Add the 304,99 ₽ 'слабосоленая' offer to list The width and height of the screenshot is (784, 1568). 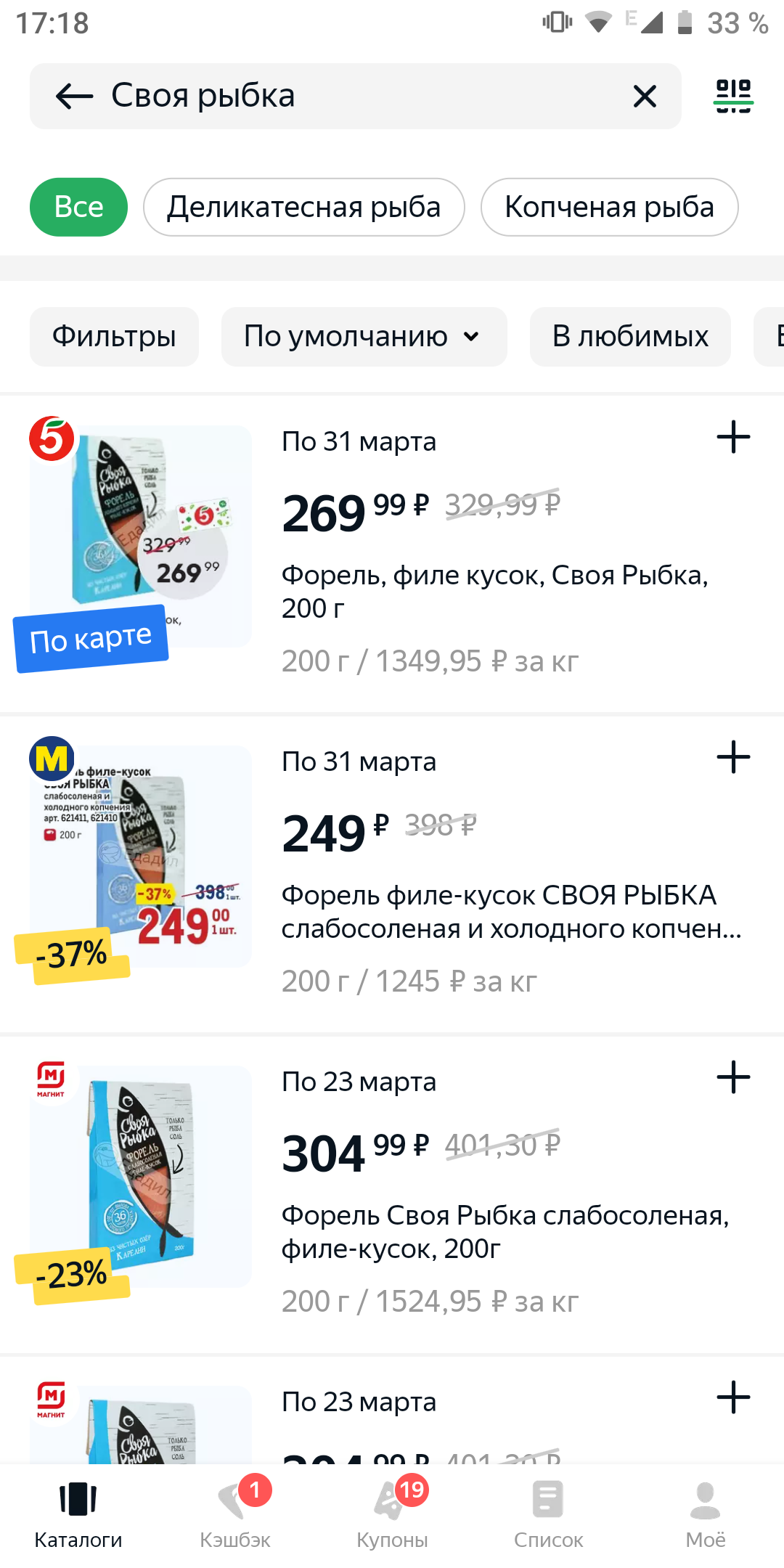(733, 1077)
